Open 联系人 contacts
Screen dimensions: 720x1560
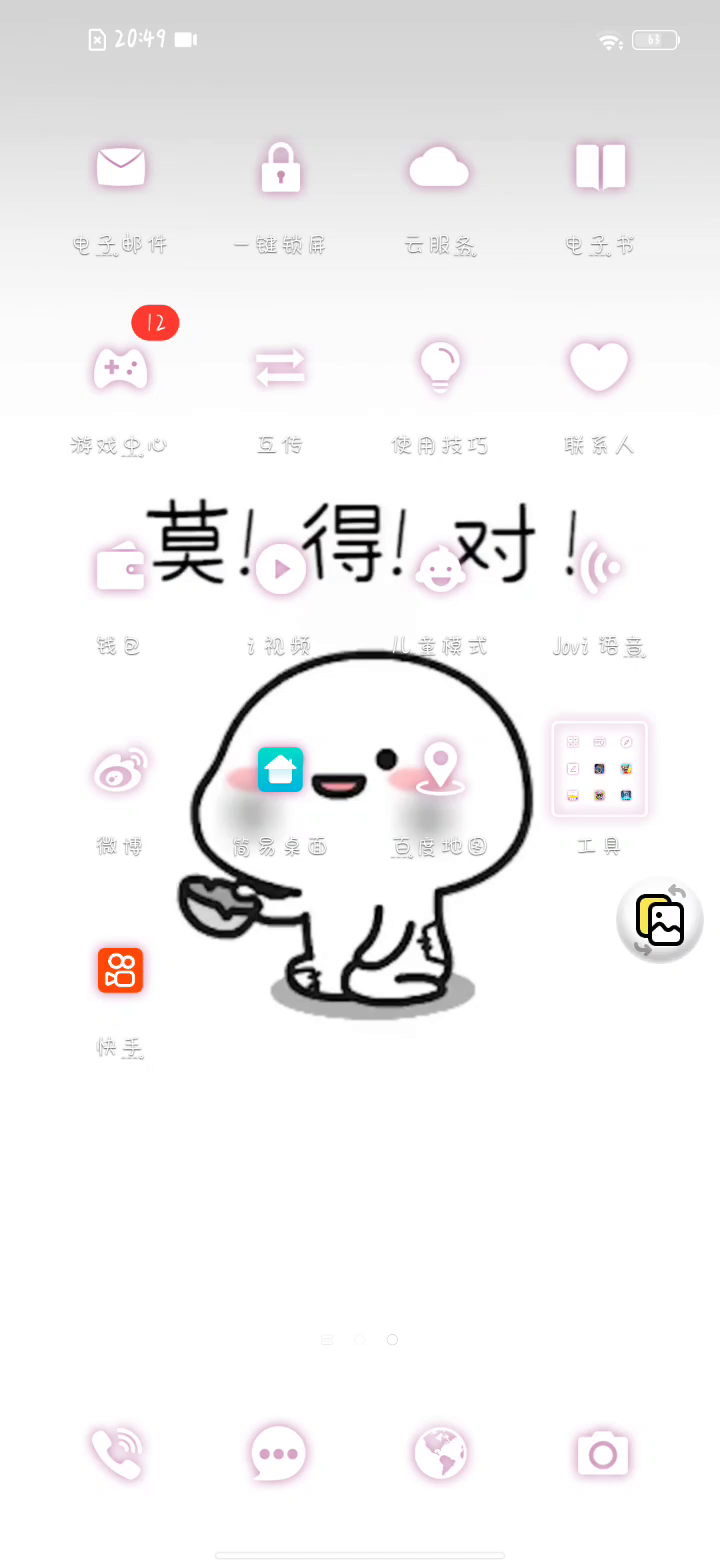click(599, 368)
